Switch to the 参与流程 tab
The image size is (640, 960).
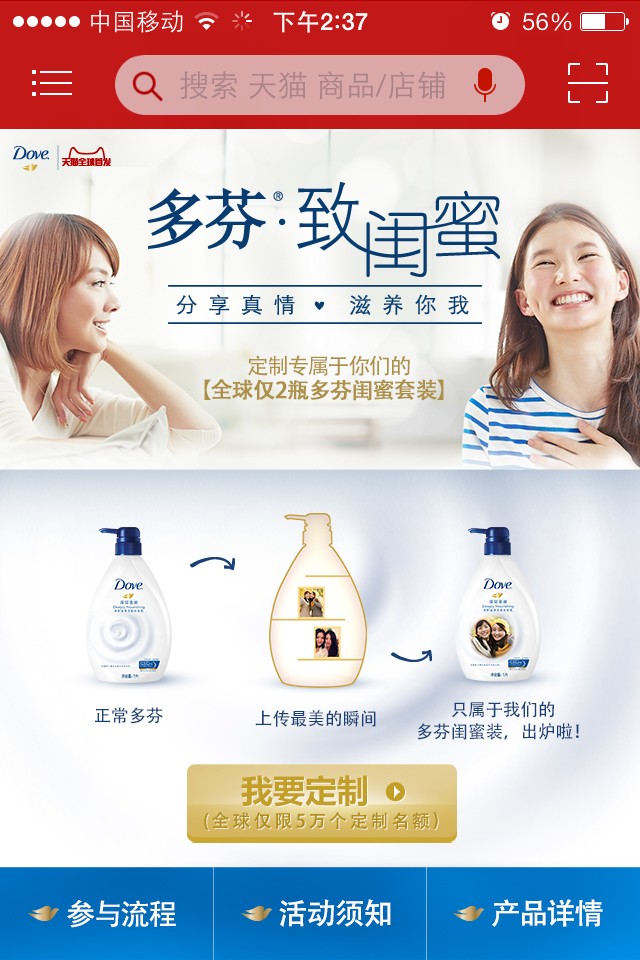[106, 913]
